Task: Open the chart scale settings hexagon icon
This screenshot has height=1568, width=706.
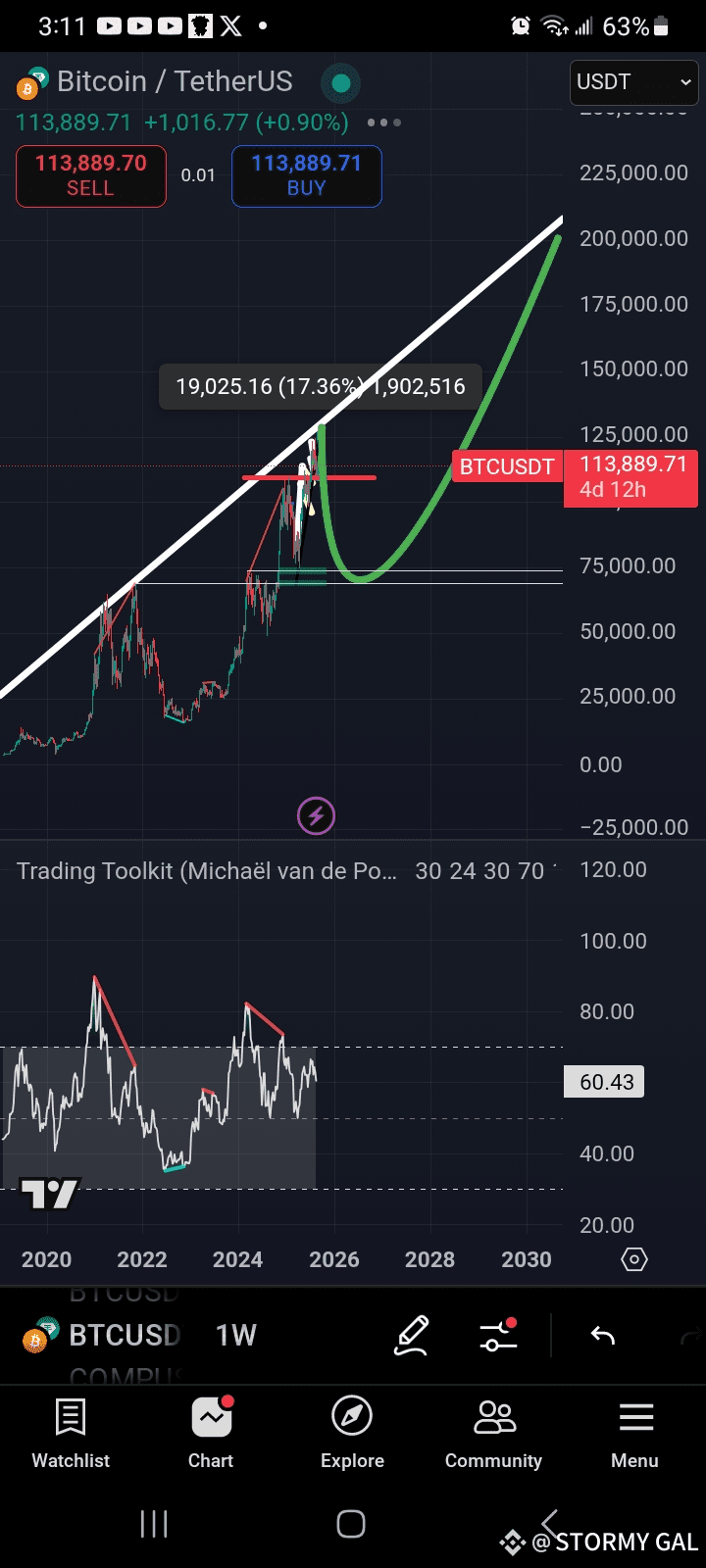Action: (634, 1259)
